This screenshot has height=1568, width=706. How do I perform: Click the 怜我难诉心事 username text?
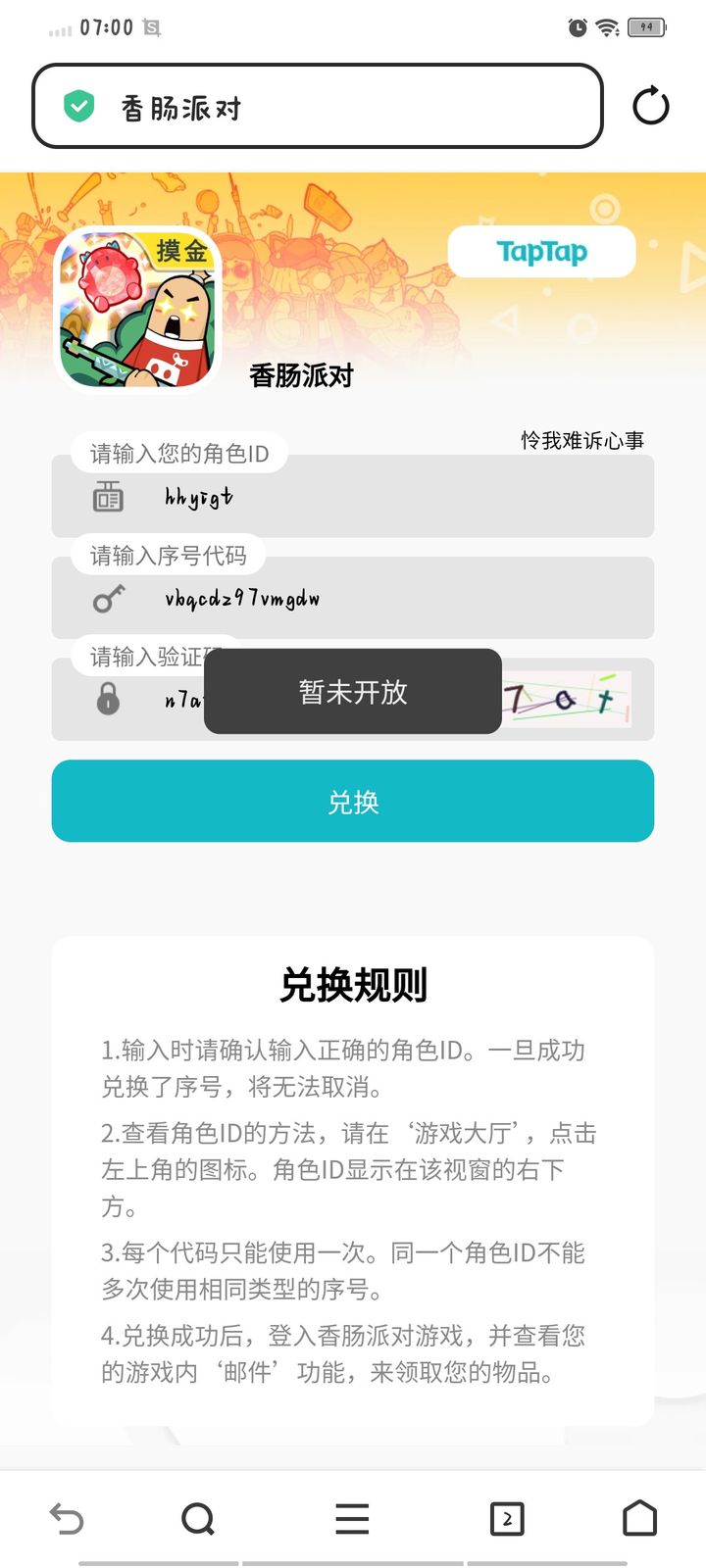click(x=583, y=439)
